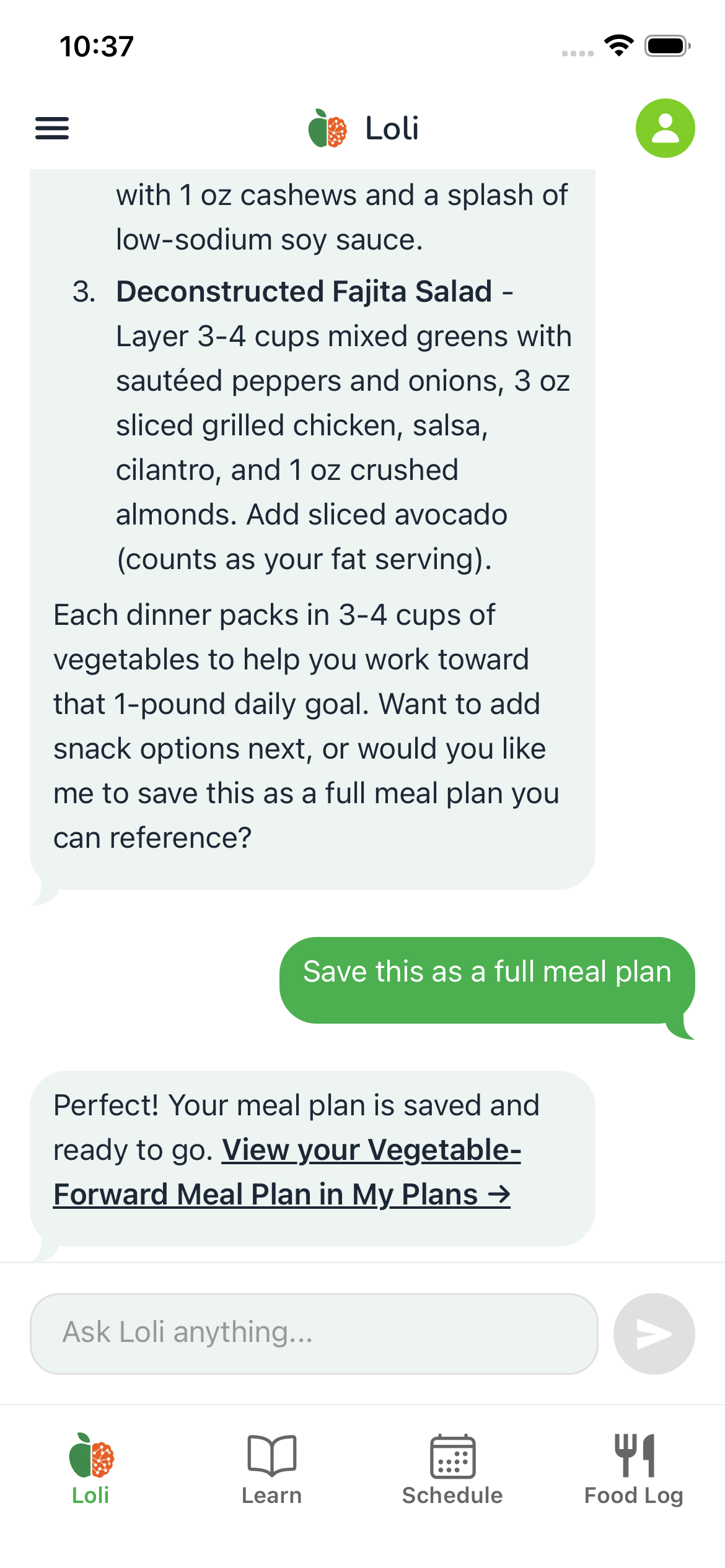The height and width of the screenshot is (1568, 725).
Task: Switch to the Loli tab
Action: [90, 1469]
